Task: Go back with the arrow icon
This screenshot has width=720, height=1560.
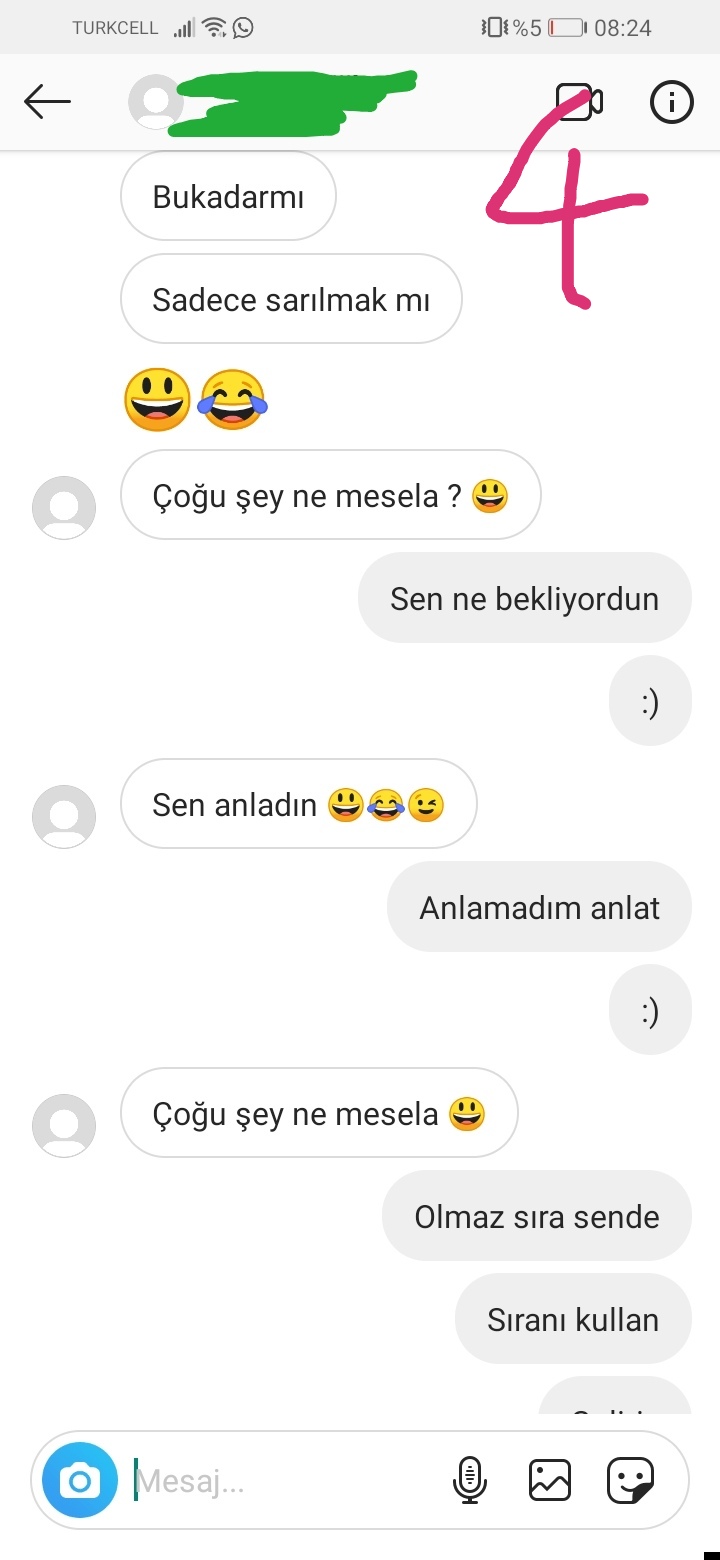Action: (47, 101)
